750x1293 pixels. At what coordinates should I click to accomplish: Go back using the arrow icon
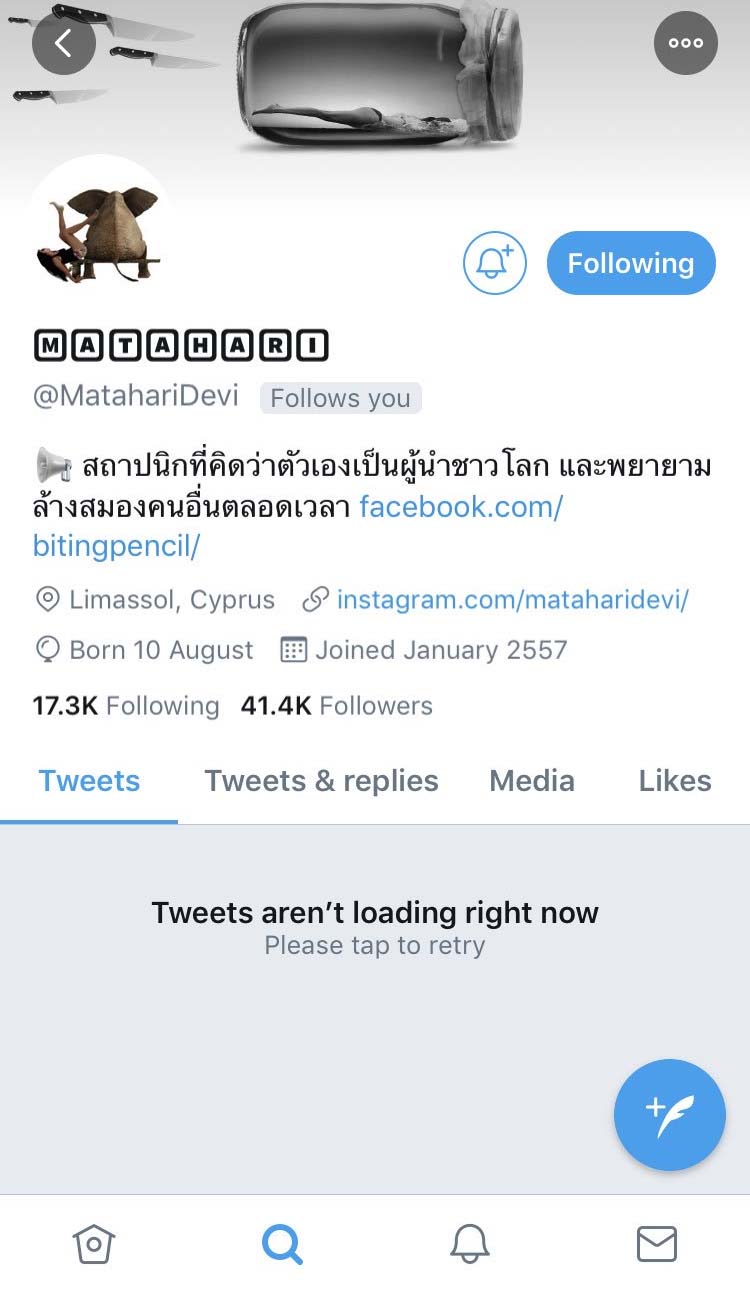64,43
